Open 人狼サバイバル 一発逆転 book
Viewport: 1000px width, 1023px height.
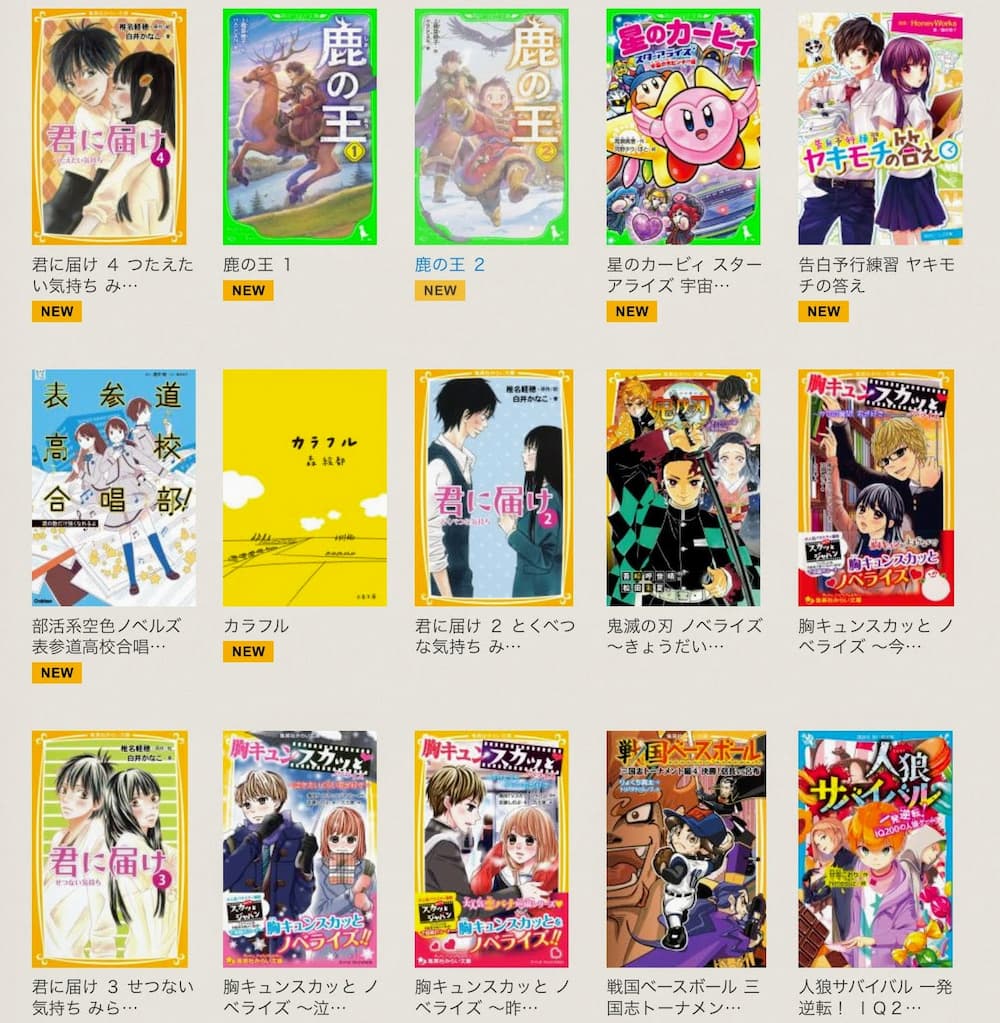click(875, 848)
